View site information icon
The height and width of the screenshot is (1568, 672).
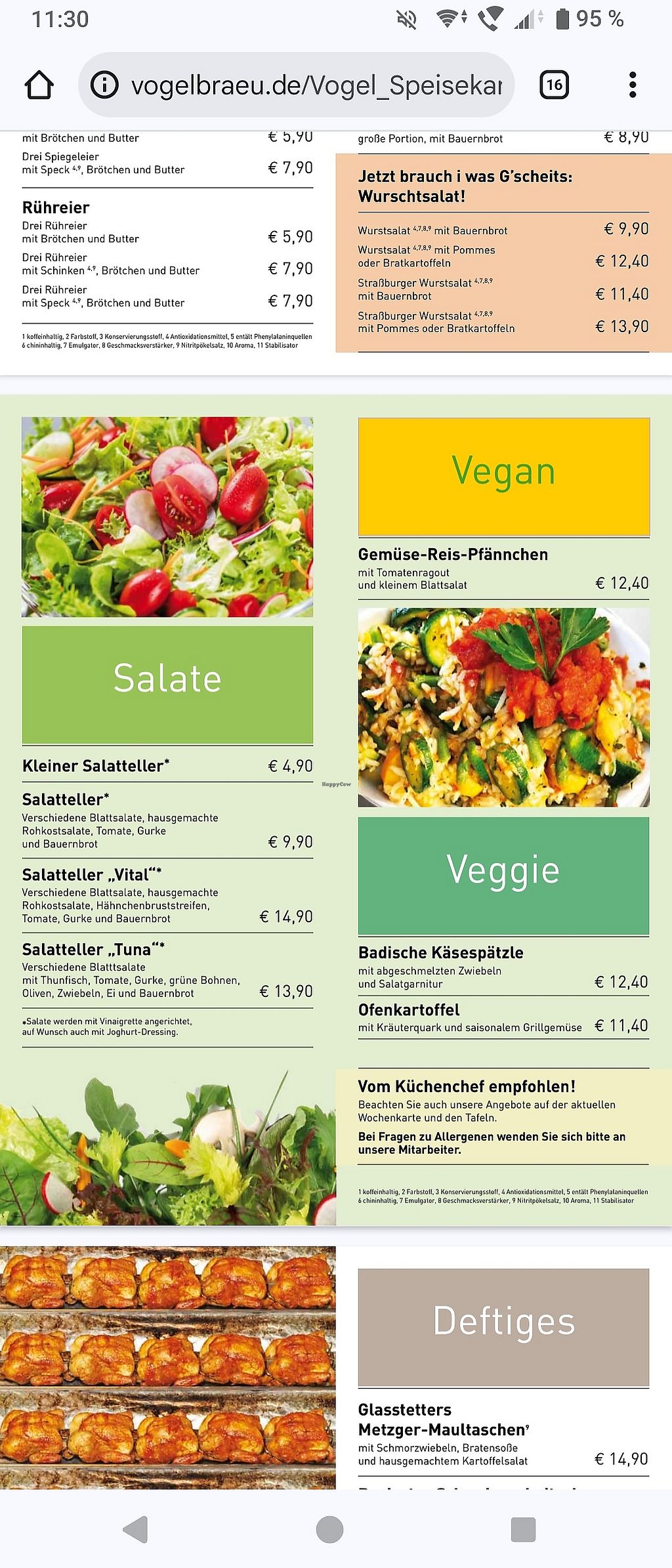click(104, 85)
